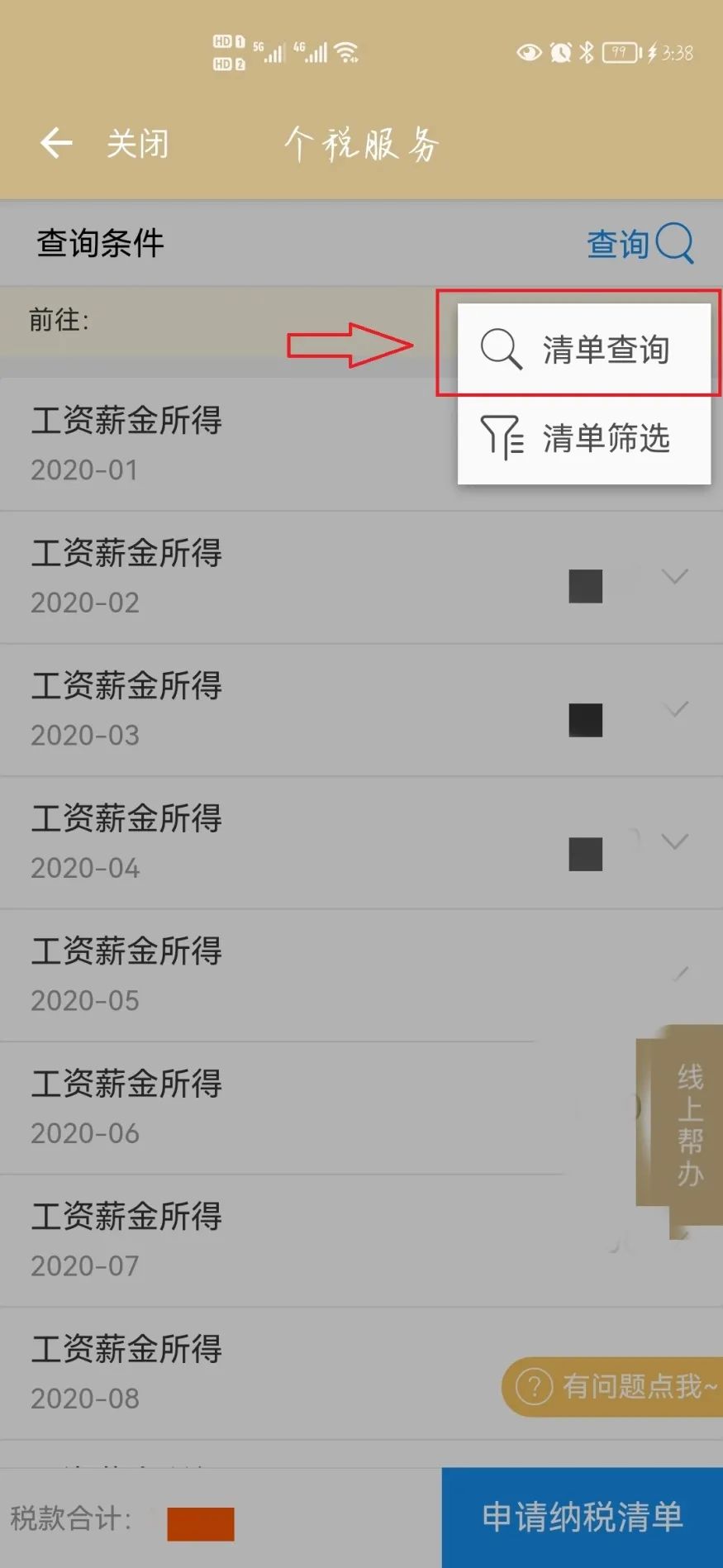This screenshot has height=1568, width=723.
Task: Select 清单筛选 from popup menu
Action: click(x=584, y=438)
